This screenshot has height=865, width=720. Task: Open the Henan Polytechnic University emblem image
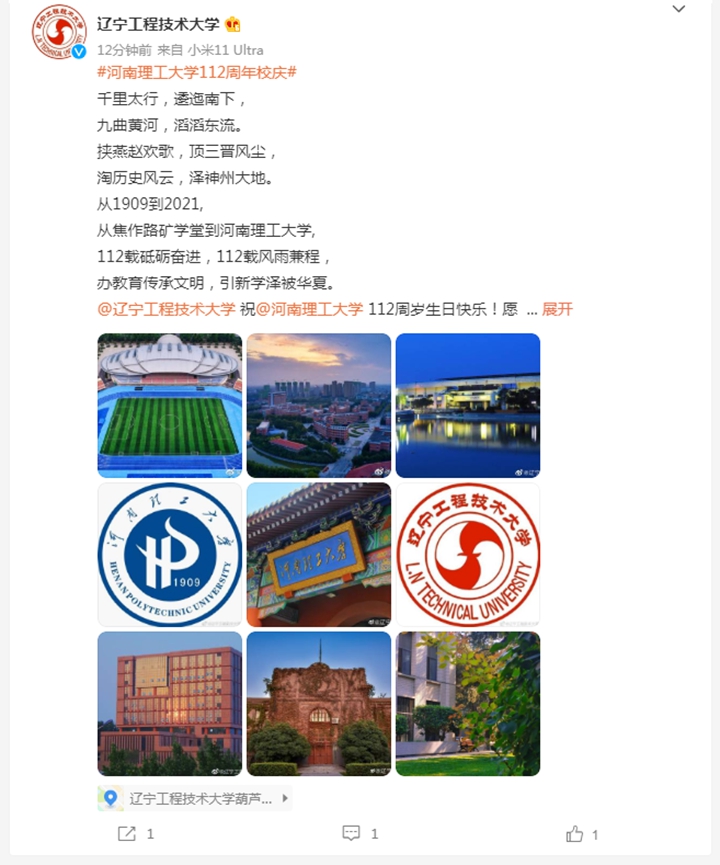click(170, 554)
